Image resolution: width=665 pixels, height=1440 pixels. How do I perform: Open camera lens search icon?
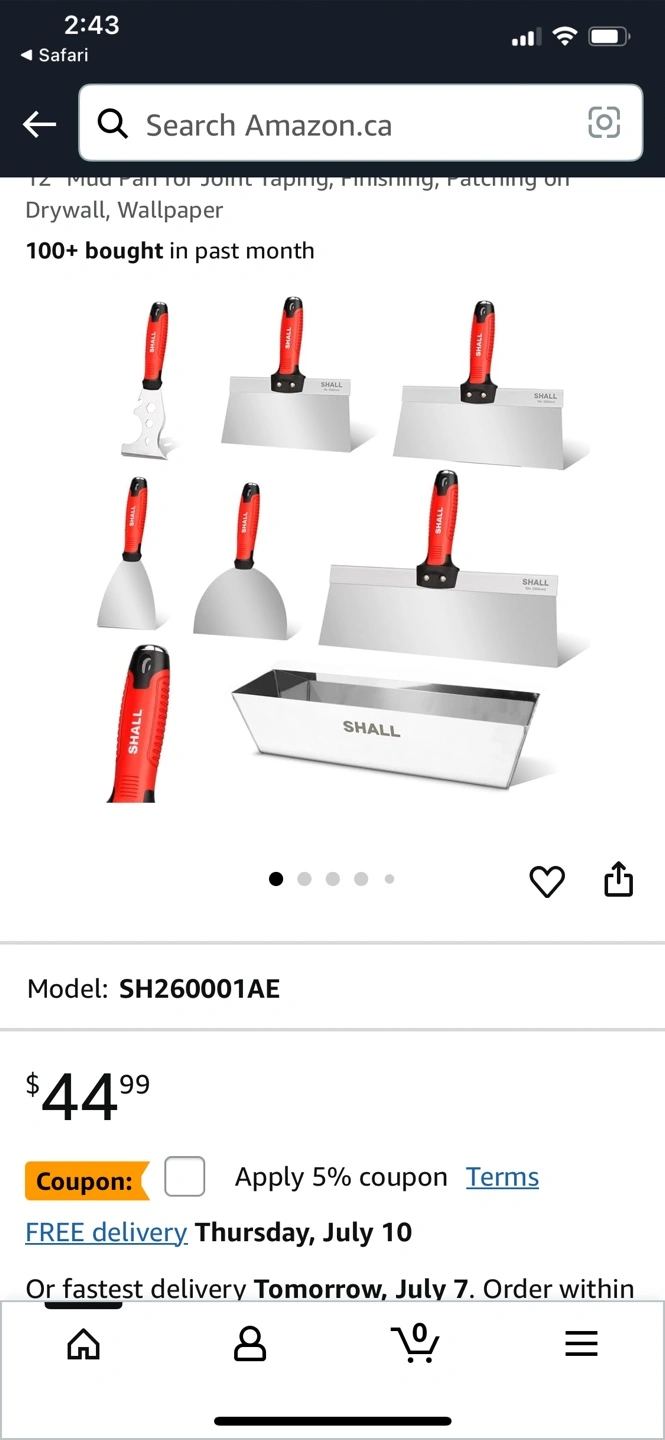[x=604, y=124]
